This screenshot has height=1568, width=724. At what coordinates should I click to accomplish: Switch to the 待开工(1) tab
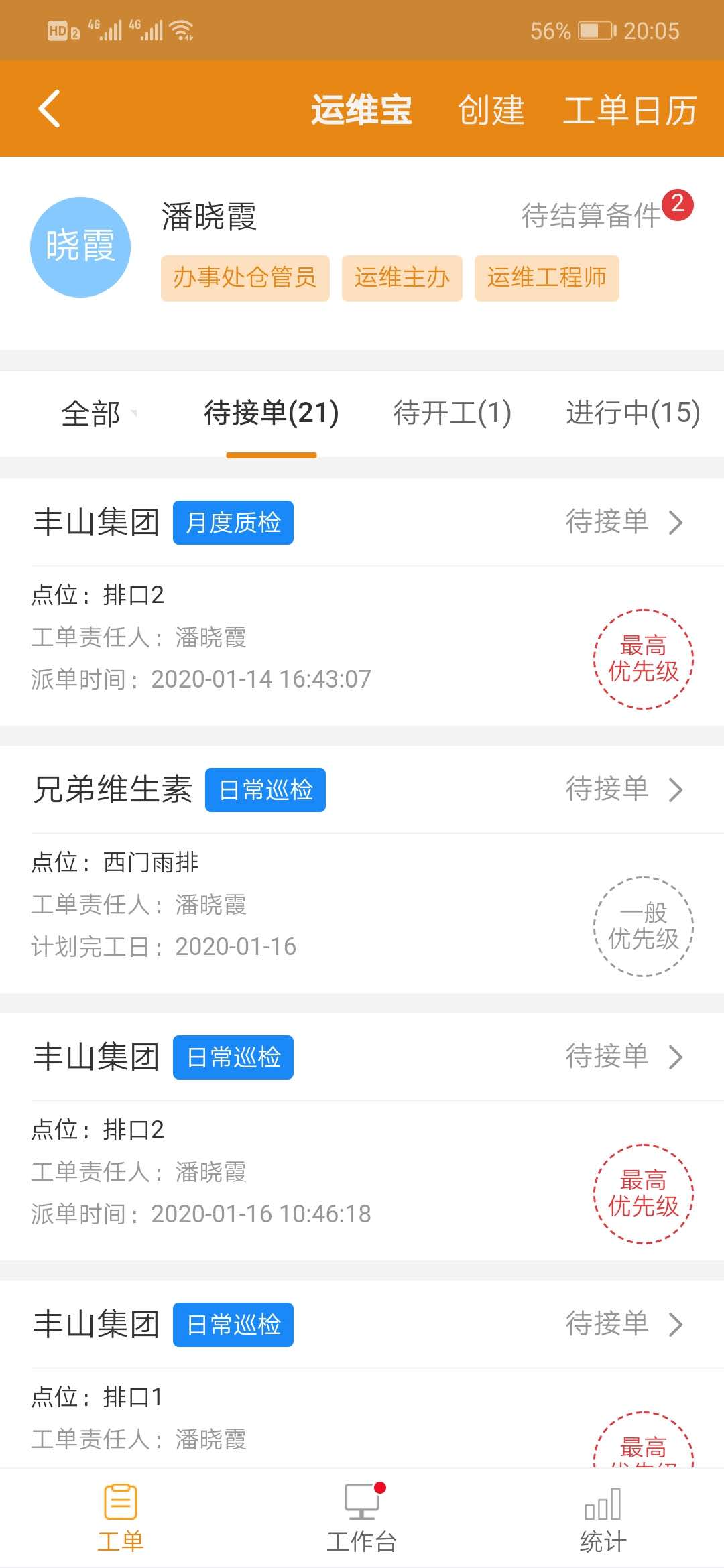click(x=452, y=413)
